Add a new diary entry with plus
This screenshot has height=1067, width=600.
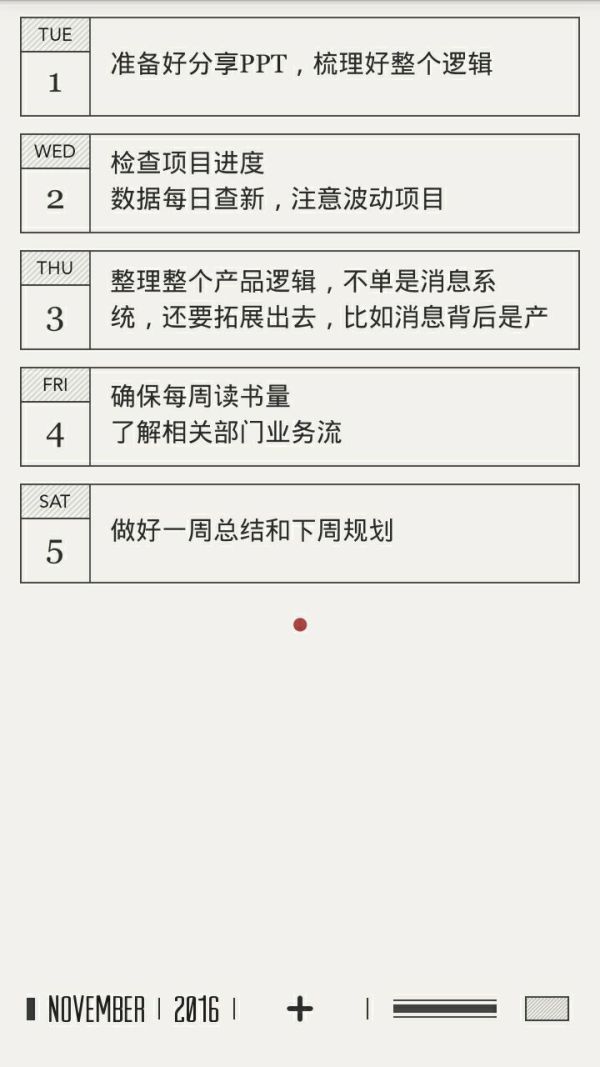coord(299,1008)
